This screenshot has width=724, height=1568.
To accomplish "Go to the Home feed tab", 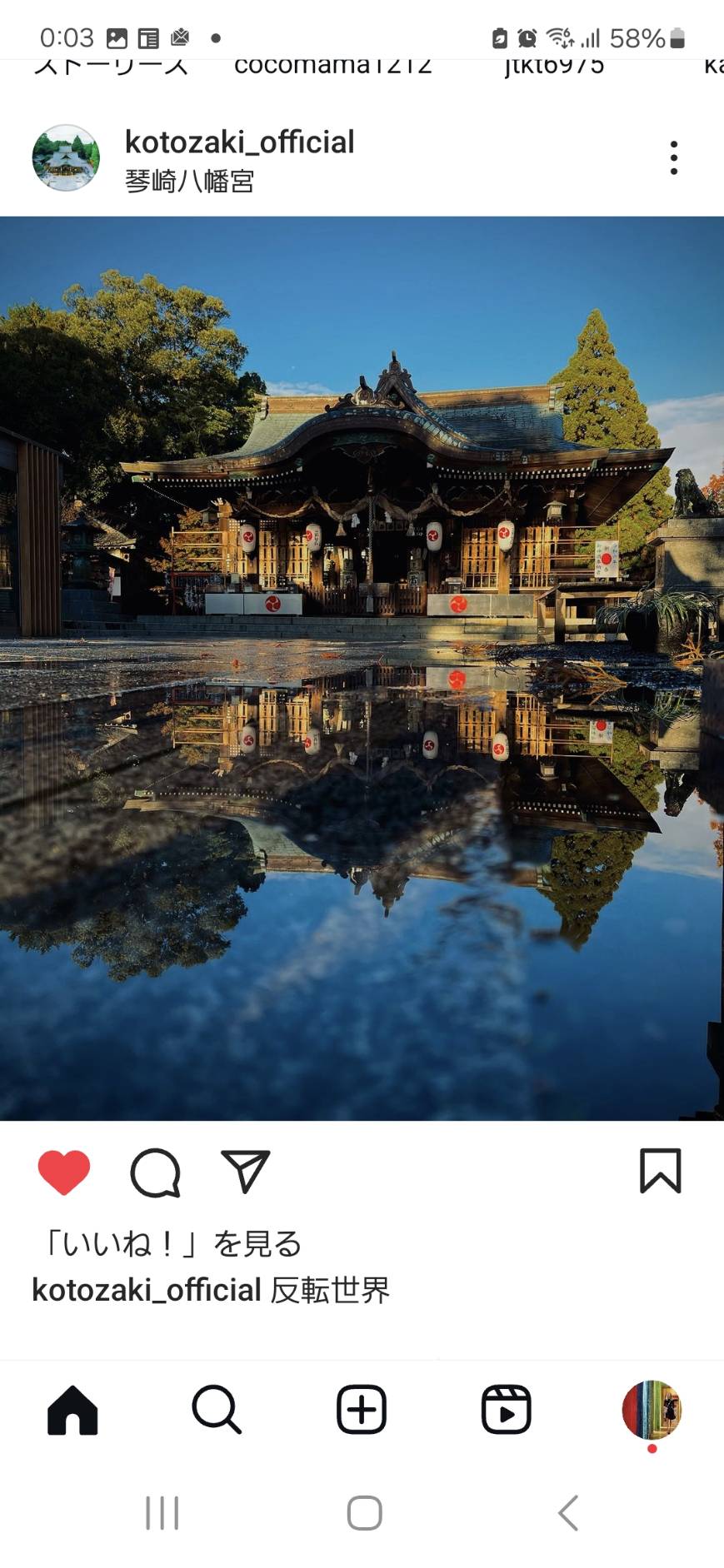I will point(72,1410).
